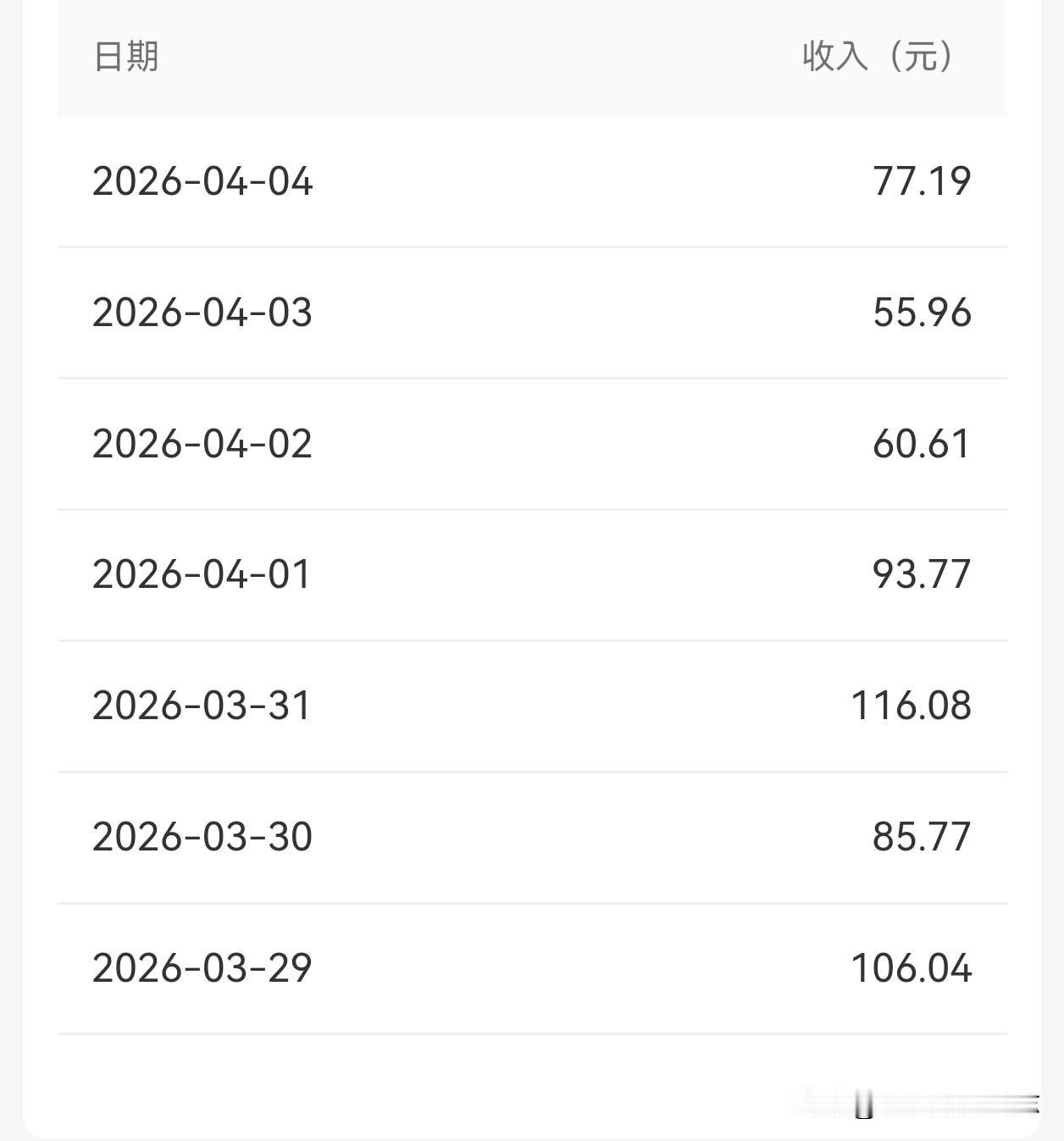Click the income value 55.96

tap(922, 312)
